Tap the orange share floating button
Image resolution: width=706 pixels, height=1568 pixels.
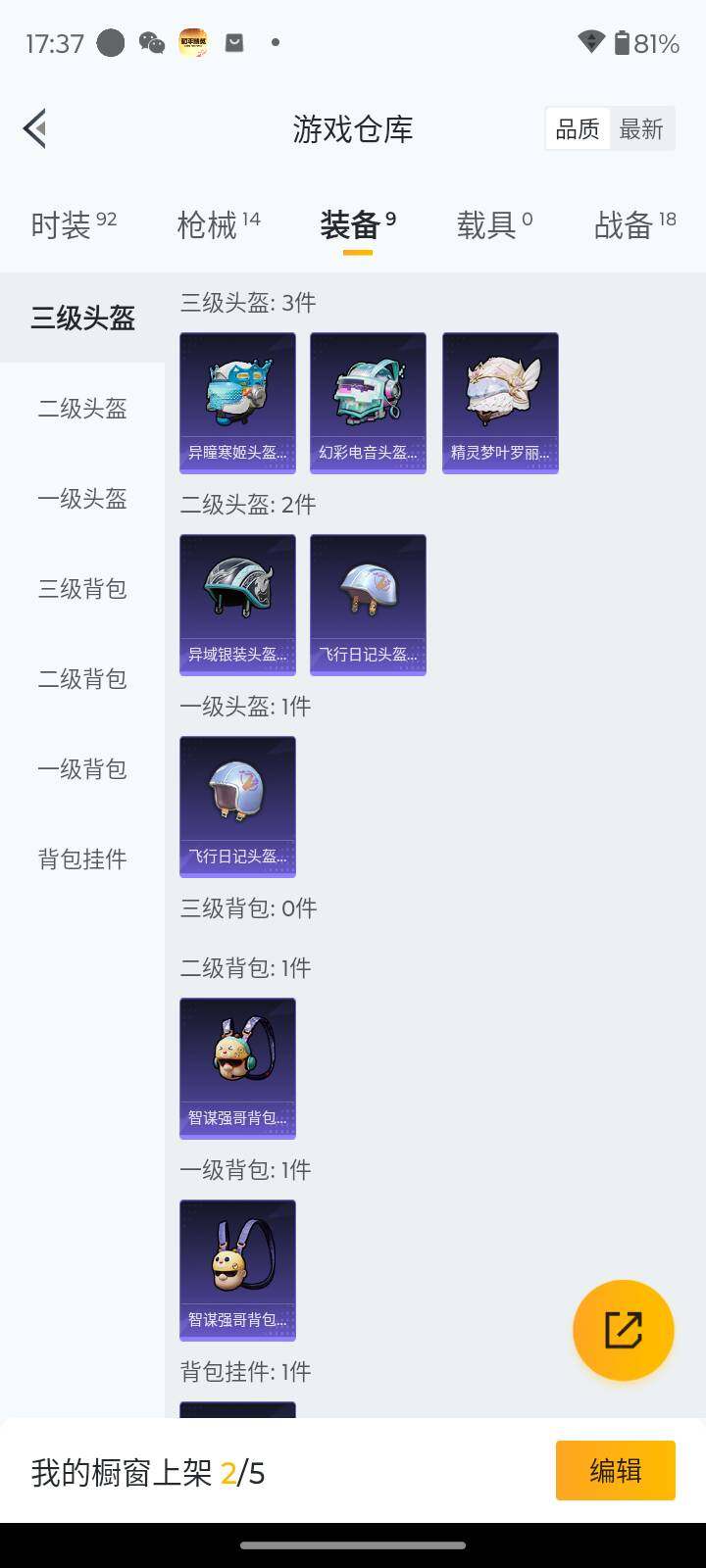623,1330
